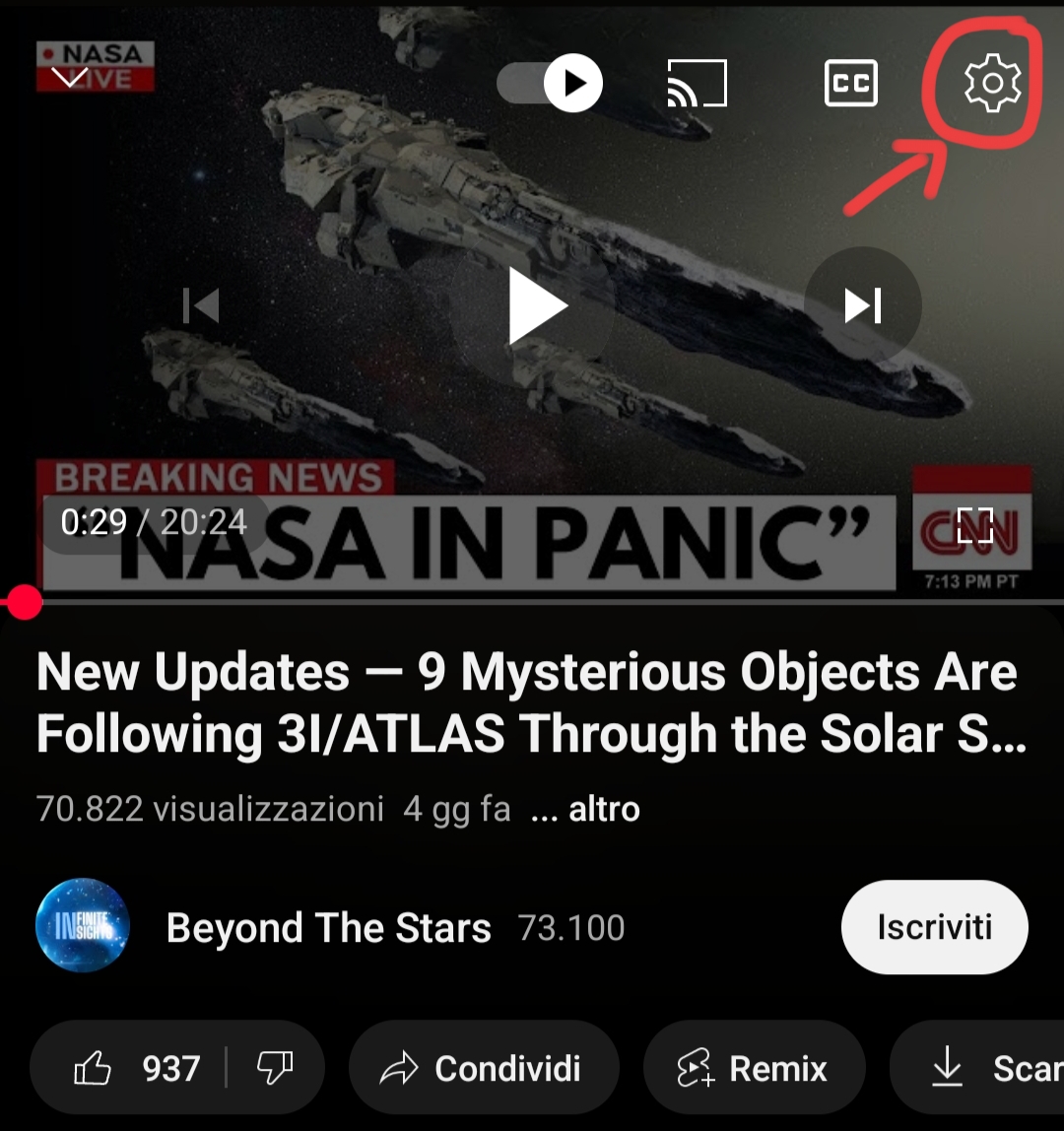Open the Beyond The Stars channel

(328, 928)
